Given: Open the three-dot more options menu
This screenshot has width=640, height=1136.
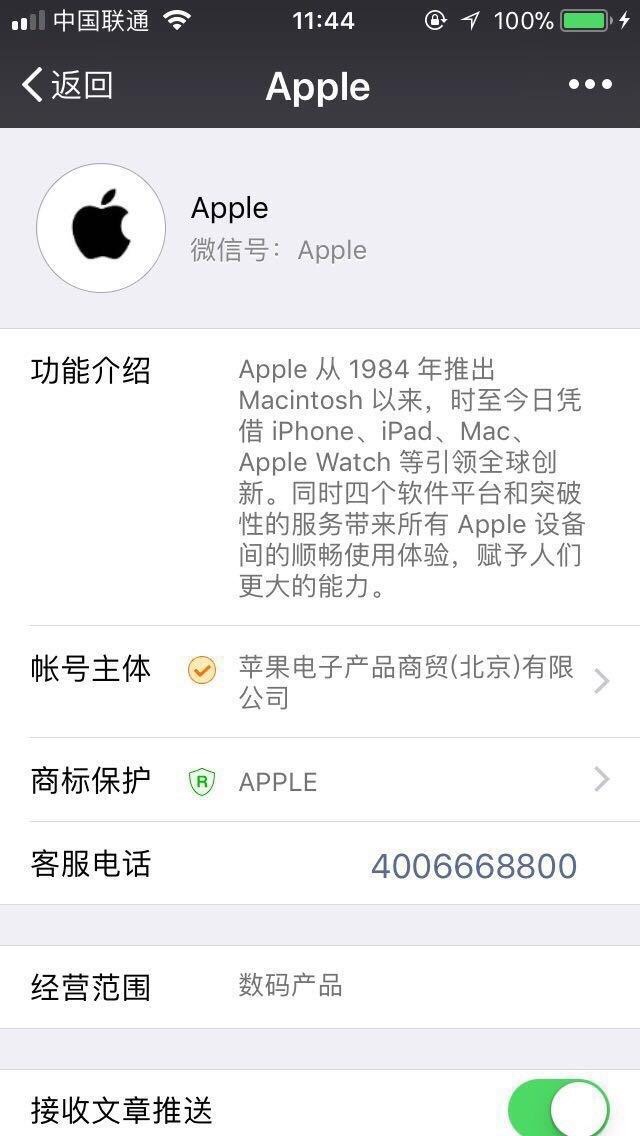Looking at the screenshot, I should coord(590,85).
